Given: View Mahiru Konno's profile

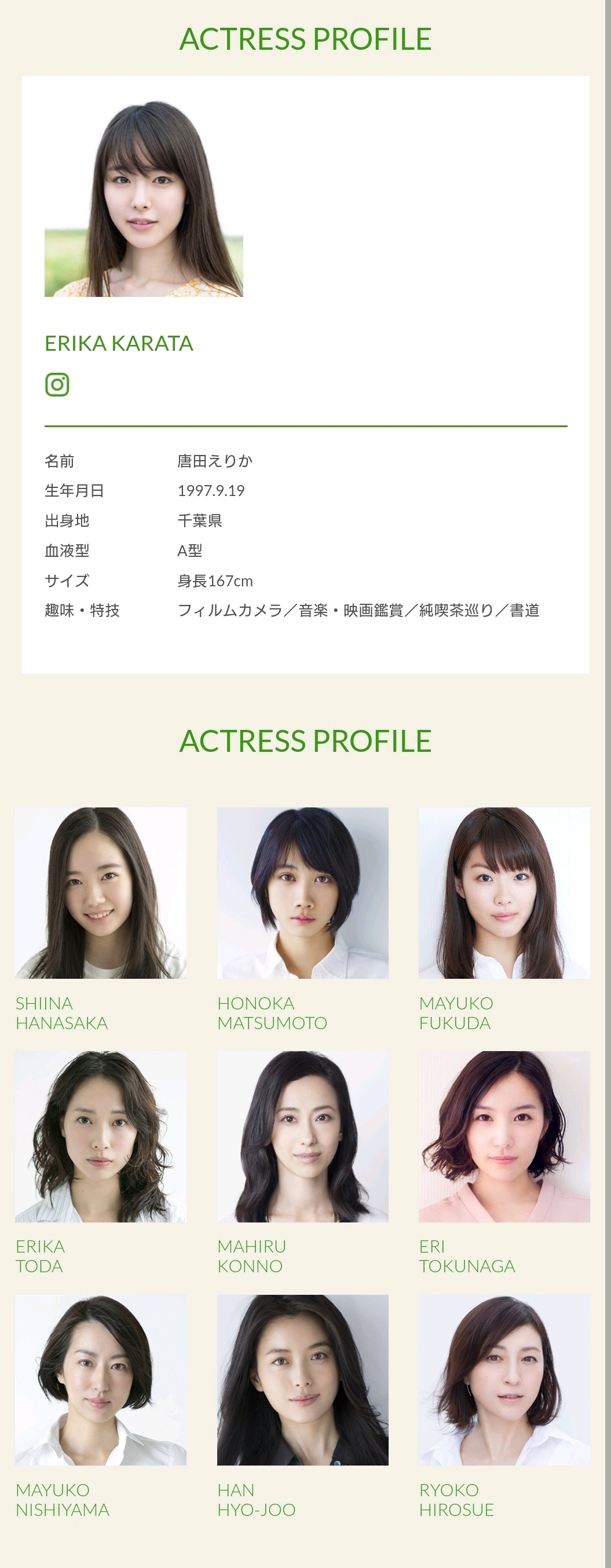Looking at the screenshot, I should (x=303, y=1136).
